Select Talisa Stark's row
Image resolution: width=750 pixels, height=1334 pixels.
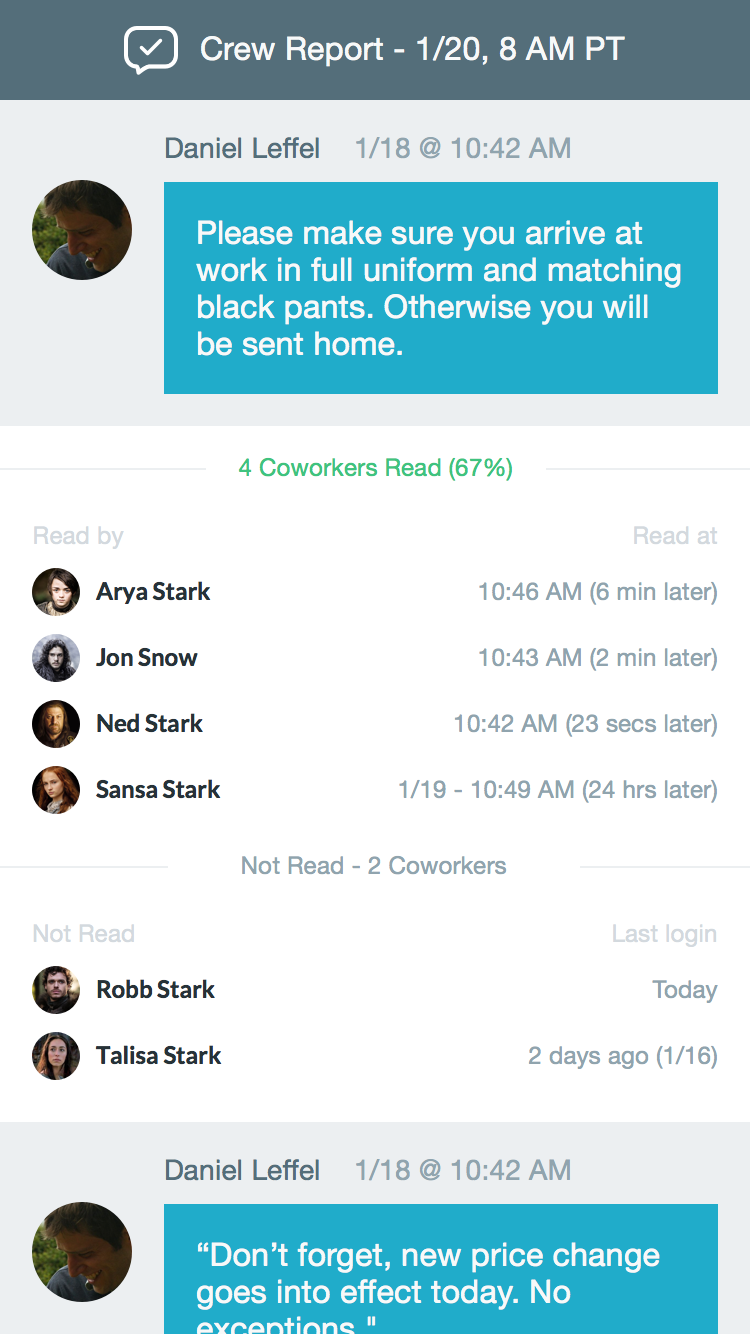coord(375,1056)
